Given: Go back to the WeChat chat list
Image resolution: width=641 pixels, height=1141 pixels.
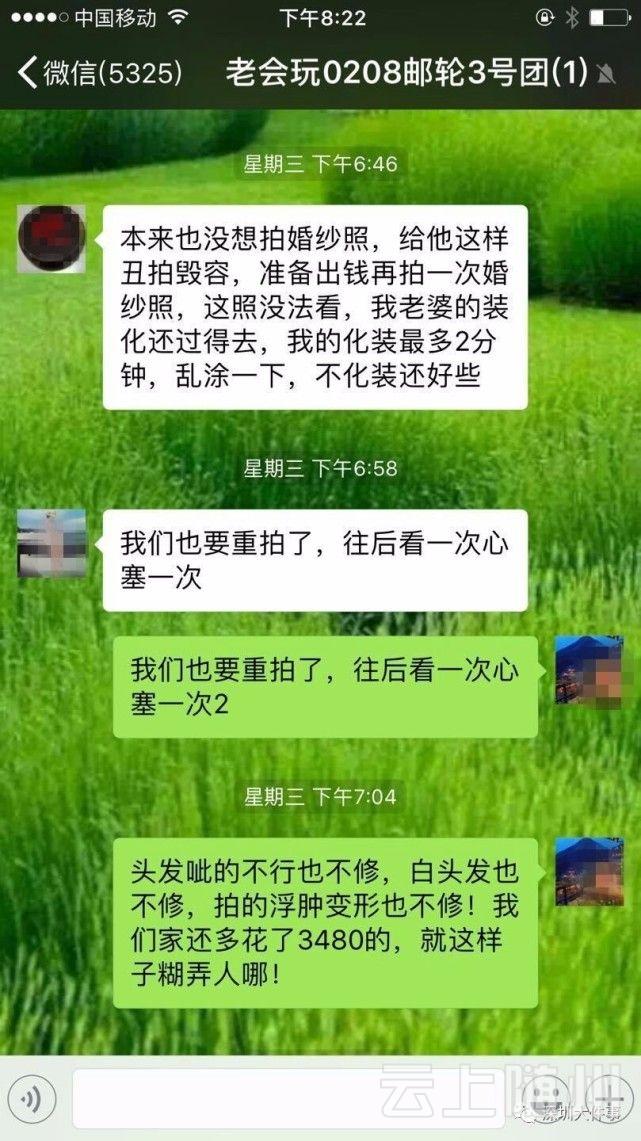Looking at the screenshot, I should (98, 73).
